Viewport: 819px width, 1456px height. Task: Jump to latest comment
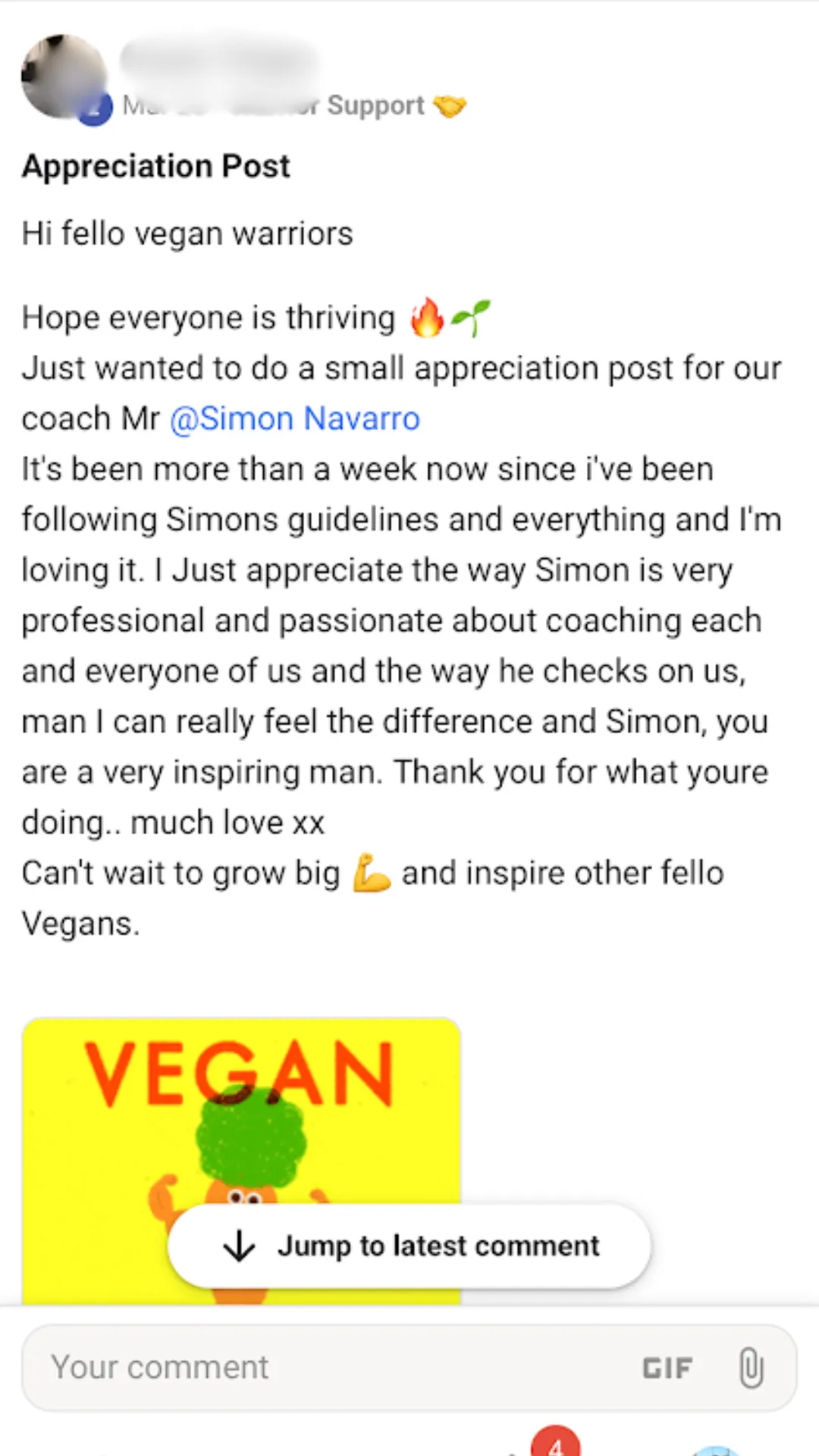point(409,1246)
